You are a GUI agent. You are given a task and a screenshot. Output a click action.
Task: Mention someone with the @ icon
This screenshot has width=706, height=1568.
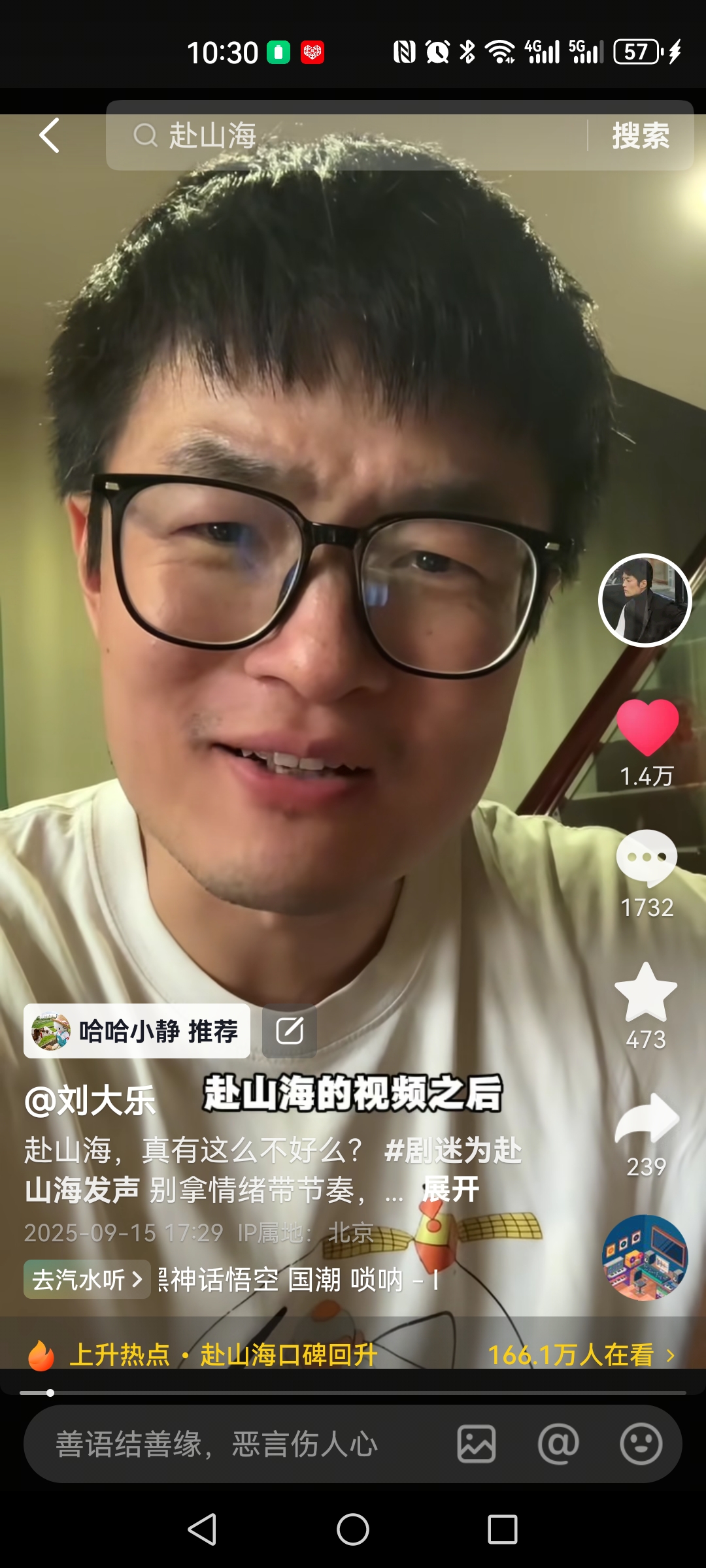558,1444
